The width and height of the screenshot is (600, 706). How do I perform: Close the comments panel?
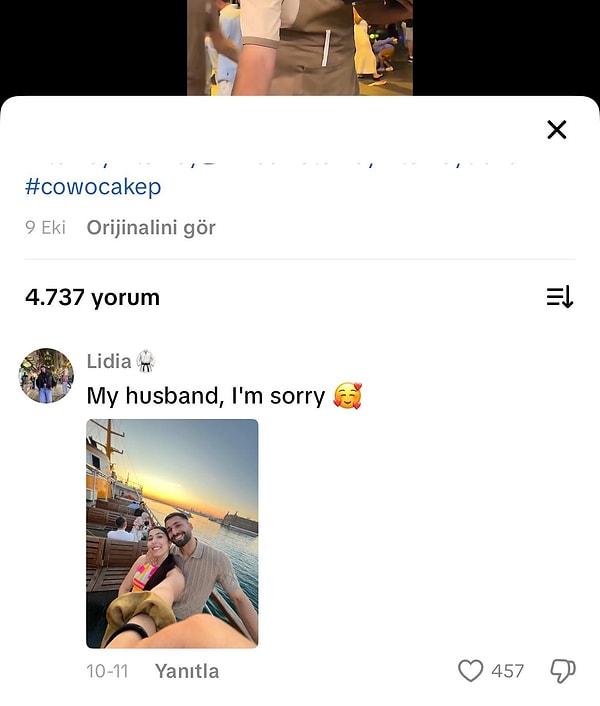click(557, 129)
